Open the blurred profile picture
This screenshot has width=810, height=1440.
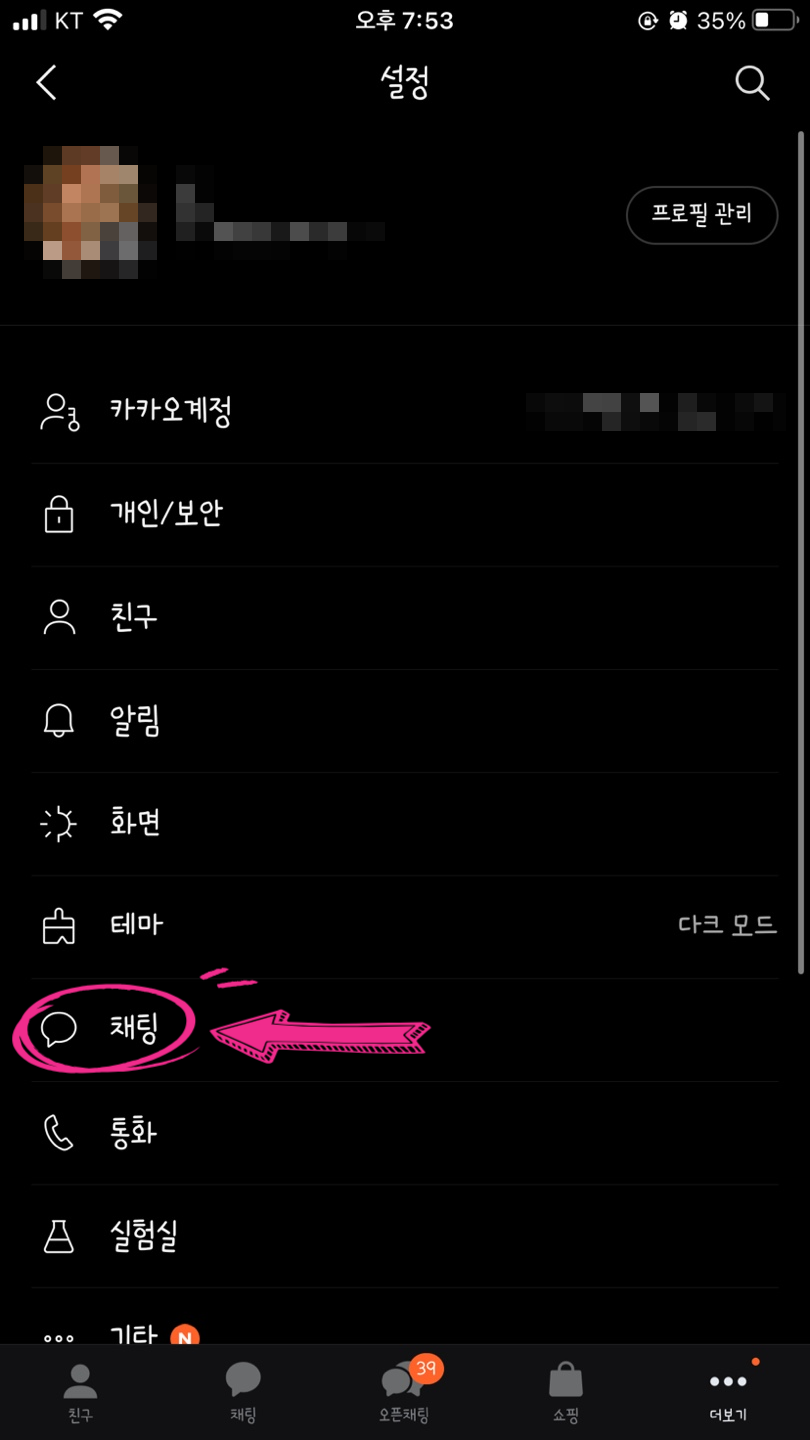pyautogui.click(x=90, y=212)
